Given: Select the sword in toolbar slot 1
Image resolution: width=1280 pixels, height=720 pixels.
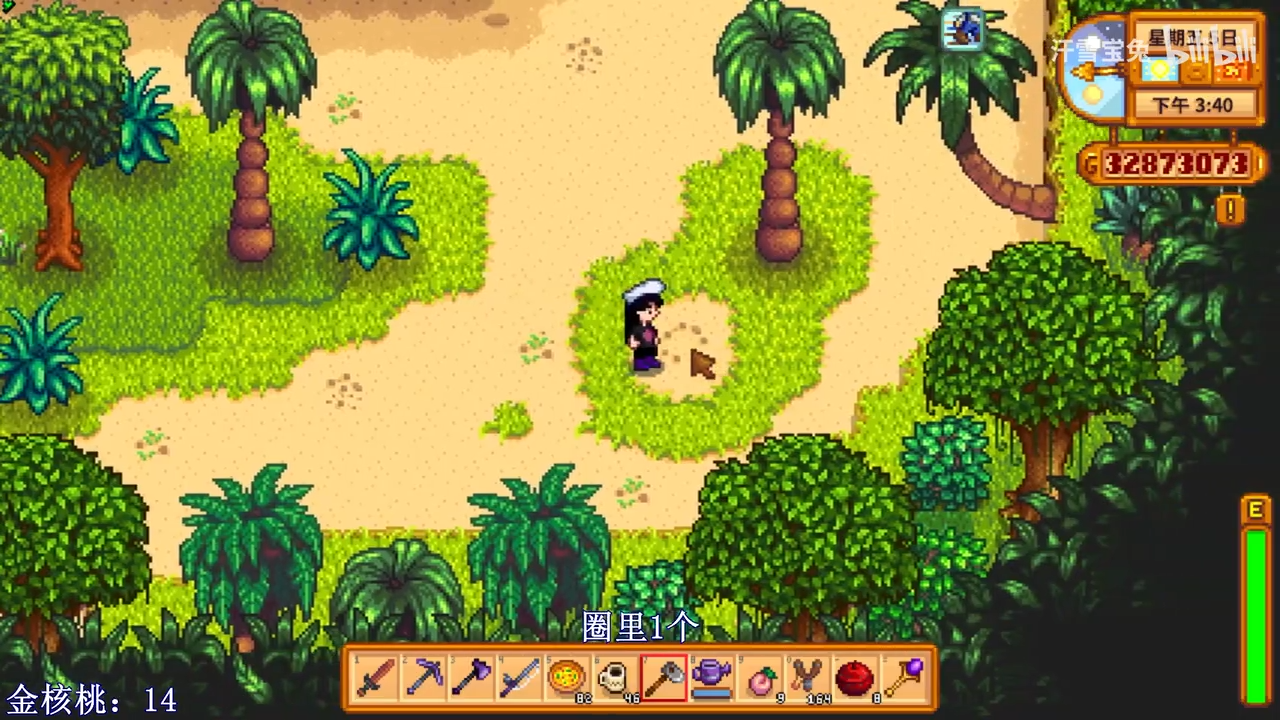Looking at the screenshot, I should click(377, 679).
